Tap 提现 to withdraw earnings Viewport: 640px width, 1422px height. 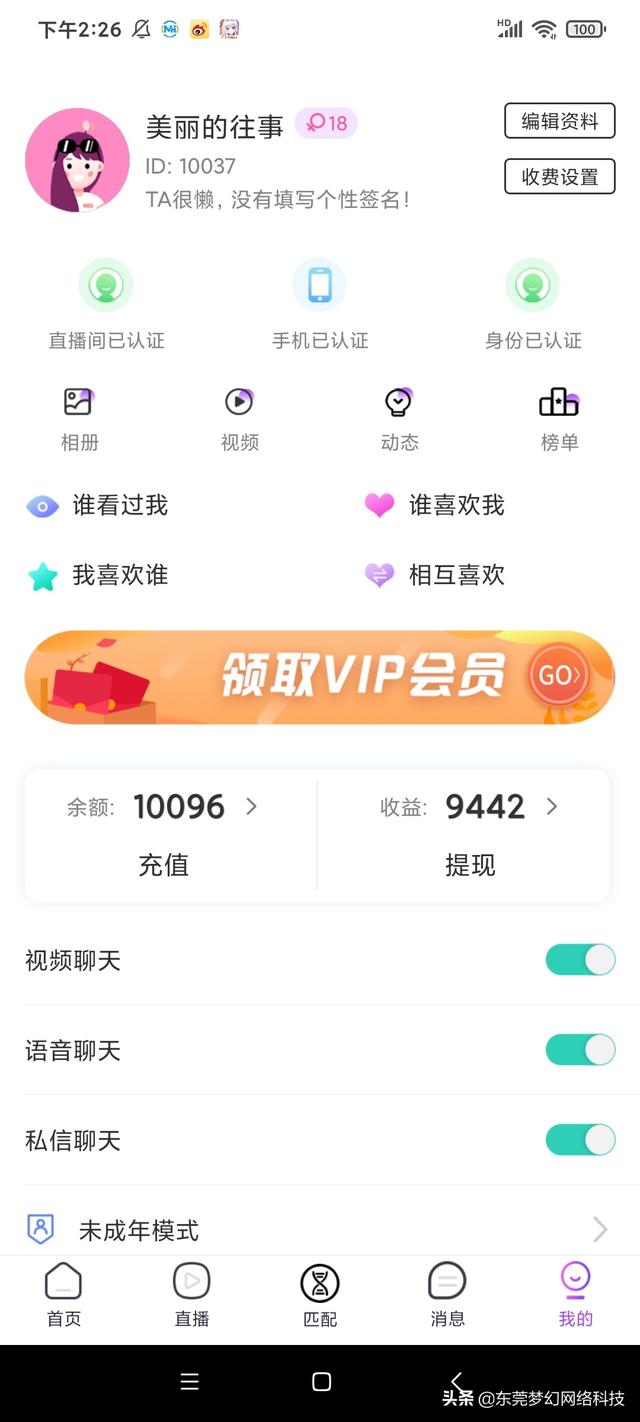(470, 865)
